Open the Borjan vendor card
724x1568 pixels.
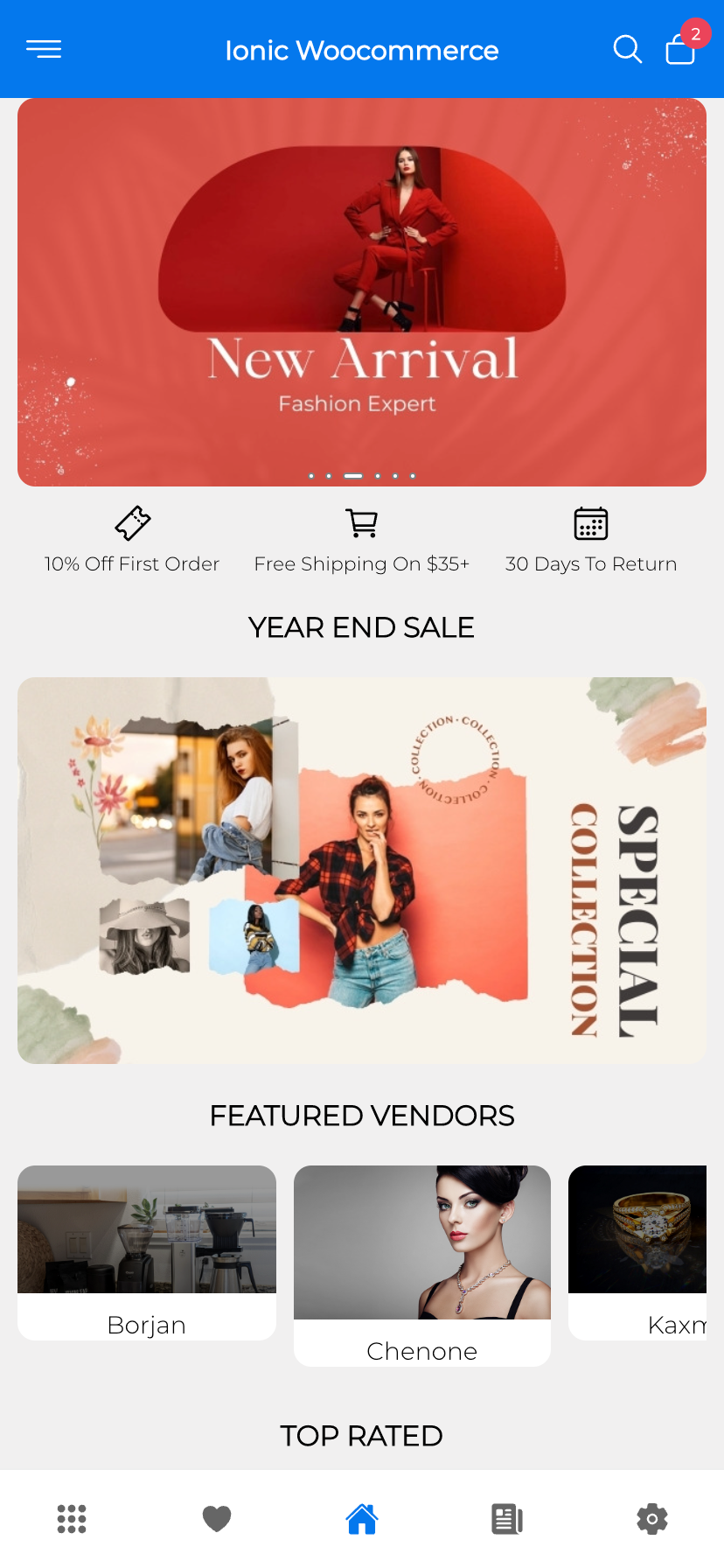point(147,1252)
